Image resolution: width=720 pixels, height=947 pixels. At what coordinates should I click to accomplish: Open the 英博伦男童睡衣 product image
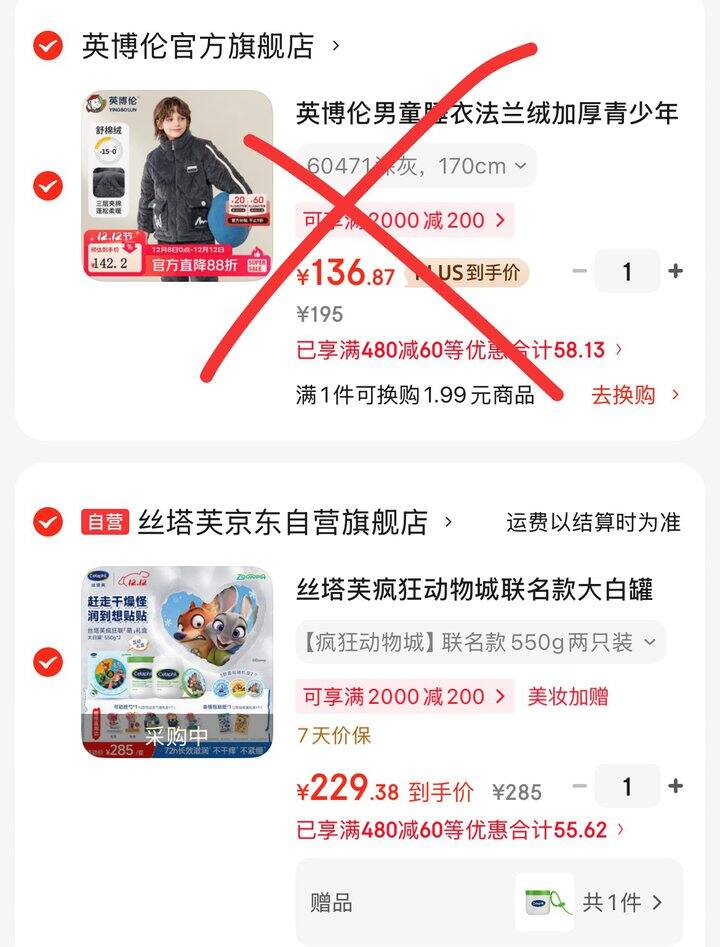(177, 185)
